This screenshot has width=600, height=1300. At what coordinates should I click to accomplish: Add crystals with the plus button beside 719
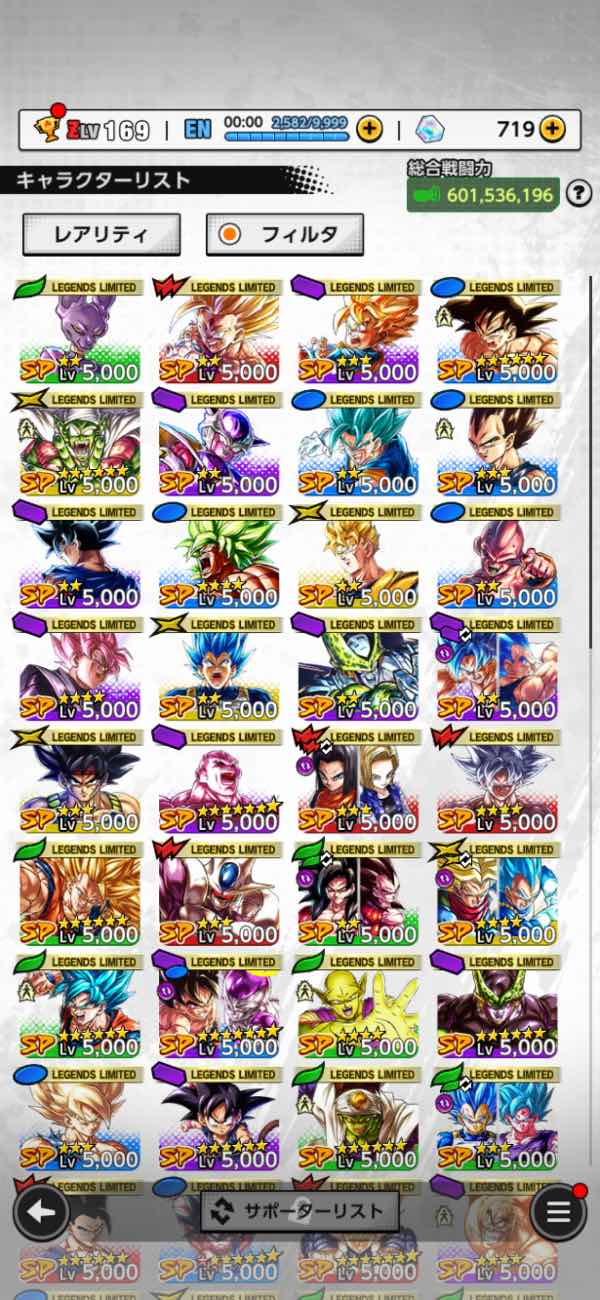pos(552,128)
